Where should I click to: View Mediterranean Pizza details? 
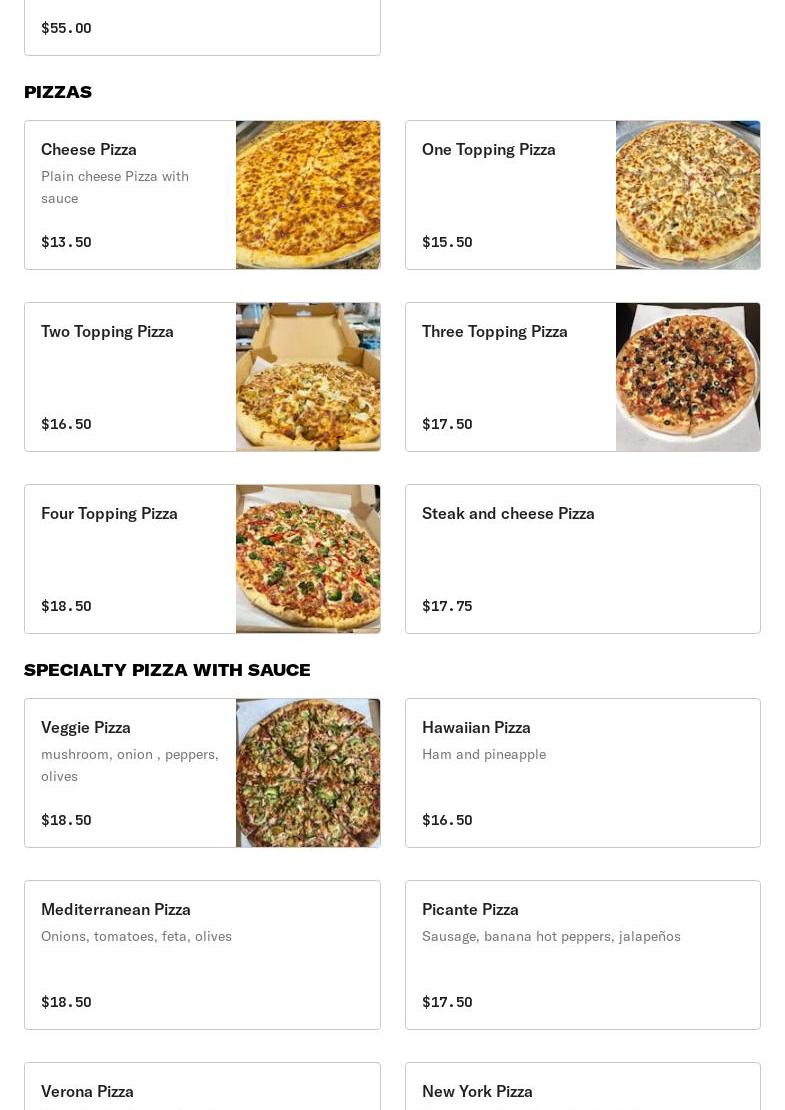tap(202, 955)
